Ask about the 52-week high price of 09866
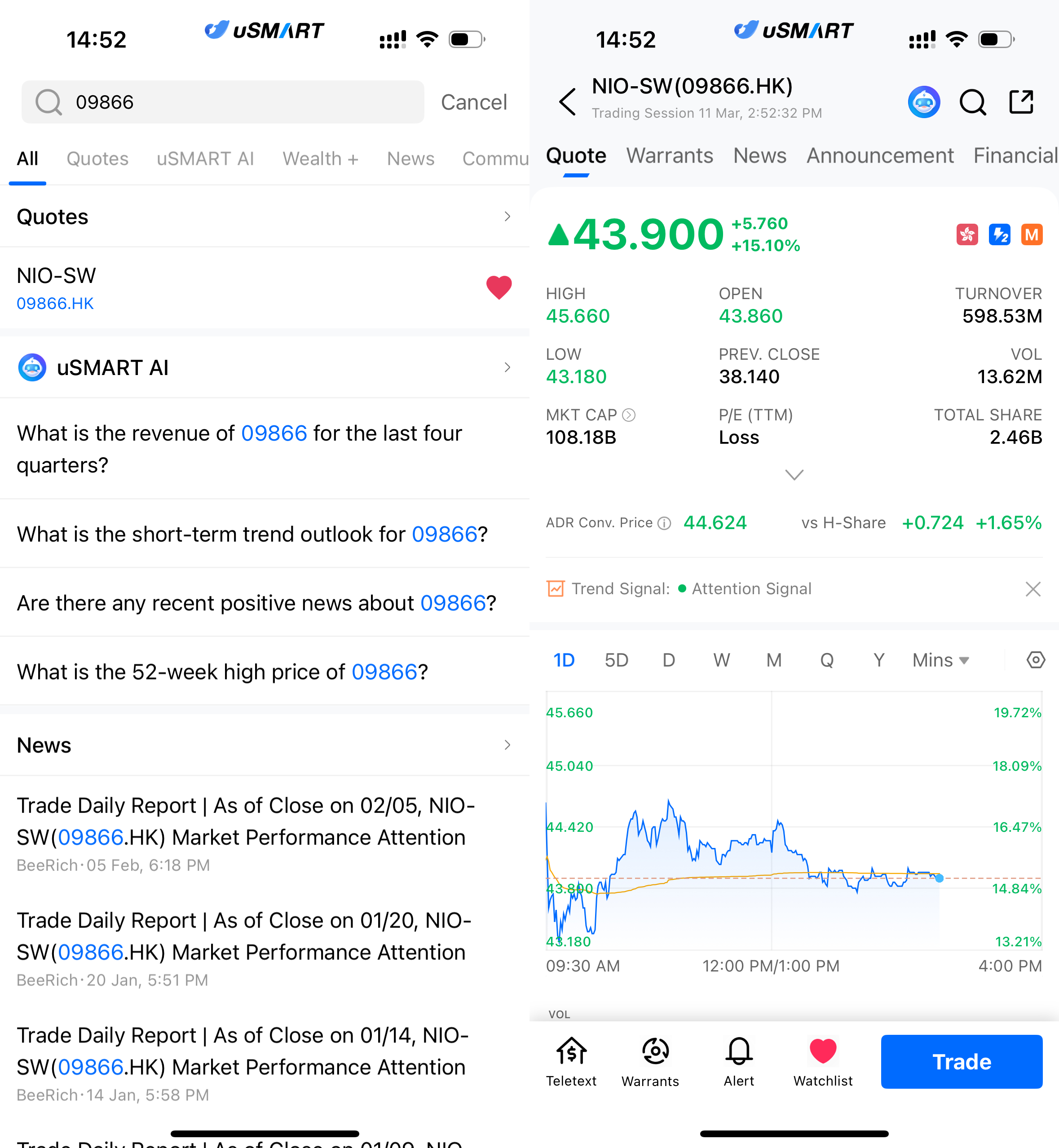Viewport: 1059px width, 1148px height. [x=222, y=672]
